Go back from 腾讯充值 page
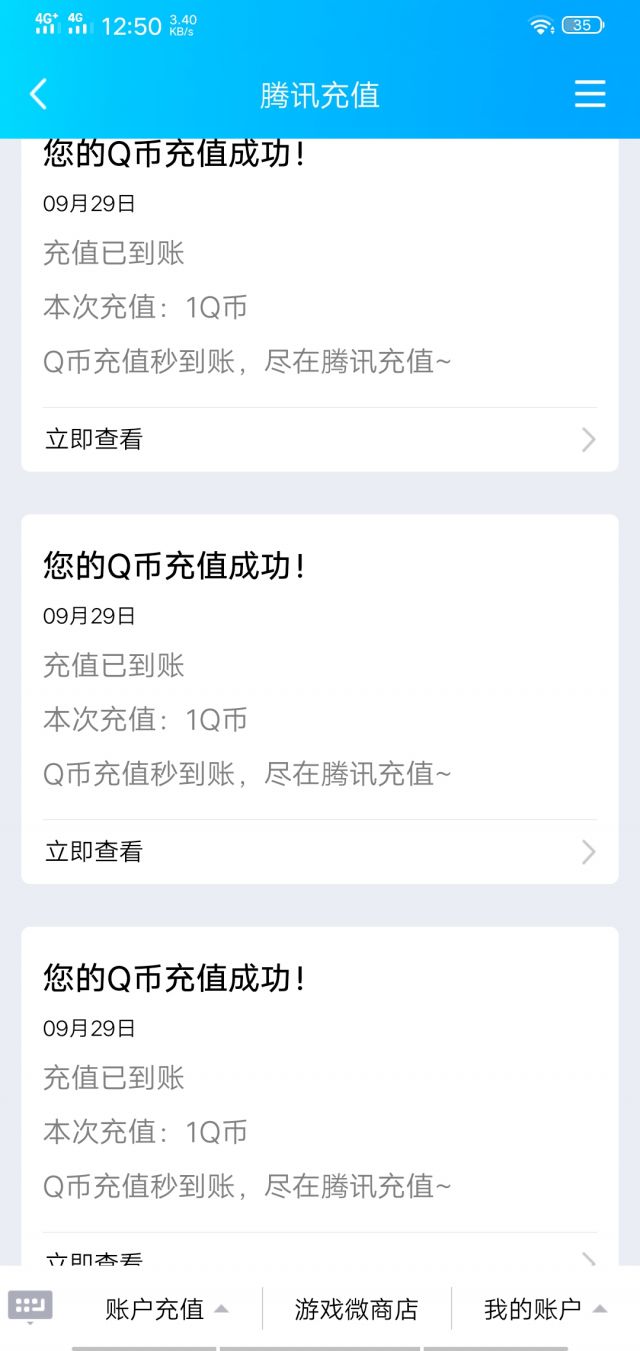The width and height of the screenshot is (640, 1351). [x=38, y=94]
